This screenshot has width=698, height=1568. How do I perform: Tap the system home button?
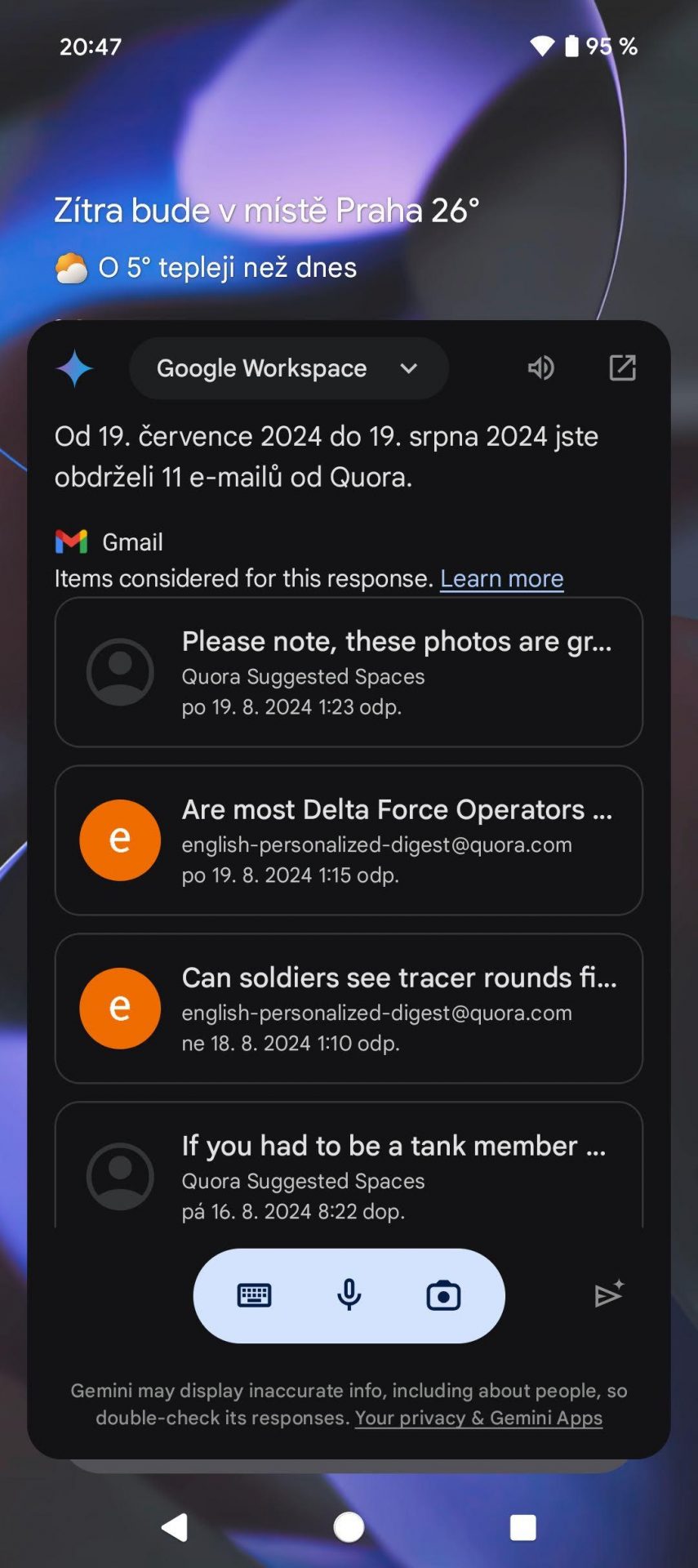click(349, 1527)
